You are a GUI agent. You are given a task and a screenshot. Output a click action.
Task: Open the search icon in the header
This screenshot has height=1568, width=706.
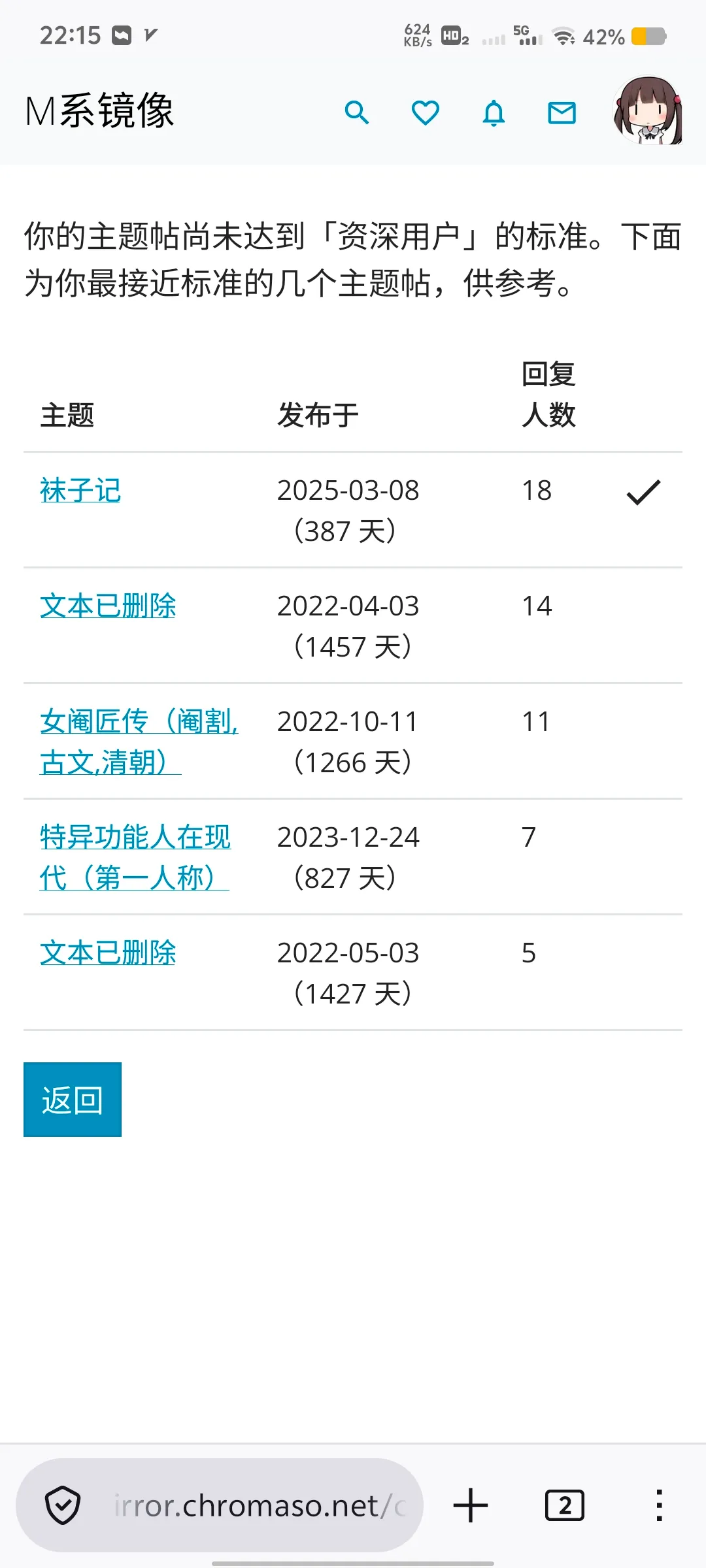[x=357, y=113]
